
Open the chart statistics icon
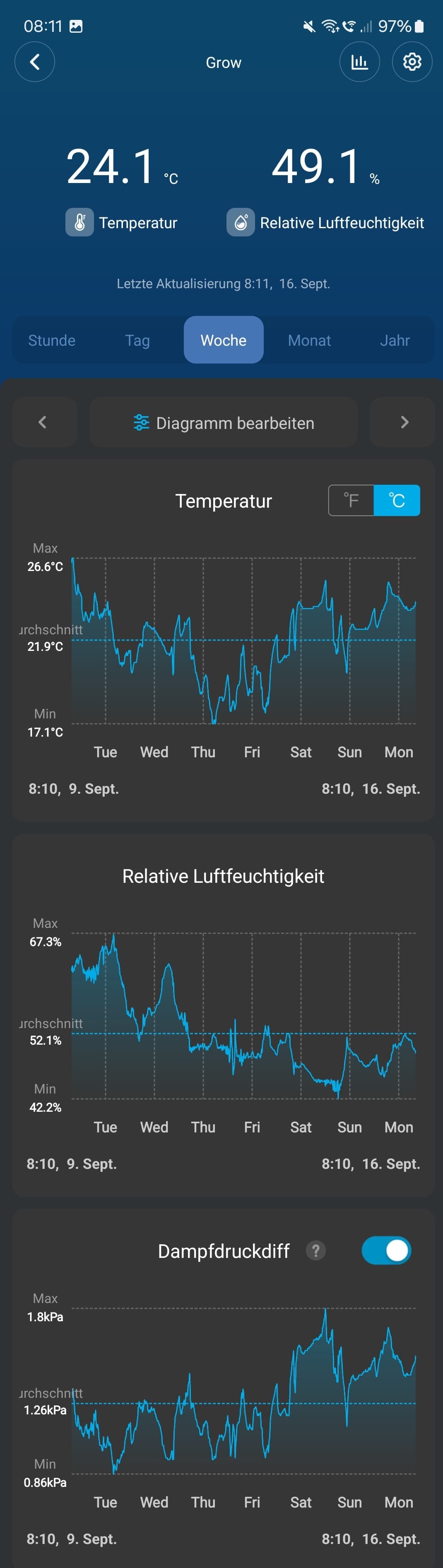coord(360,62)
